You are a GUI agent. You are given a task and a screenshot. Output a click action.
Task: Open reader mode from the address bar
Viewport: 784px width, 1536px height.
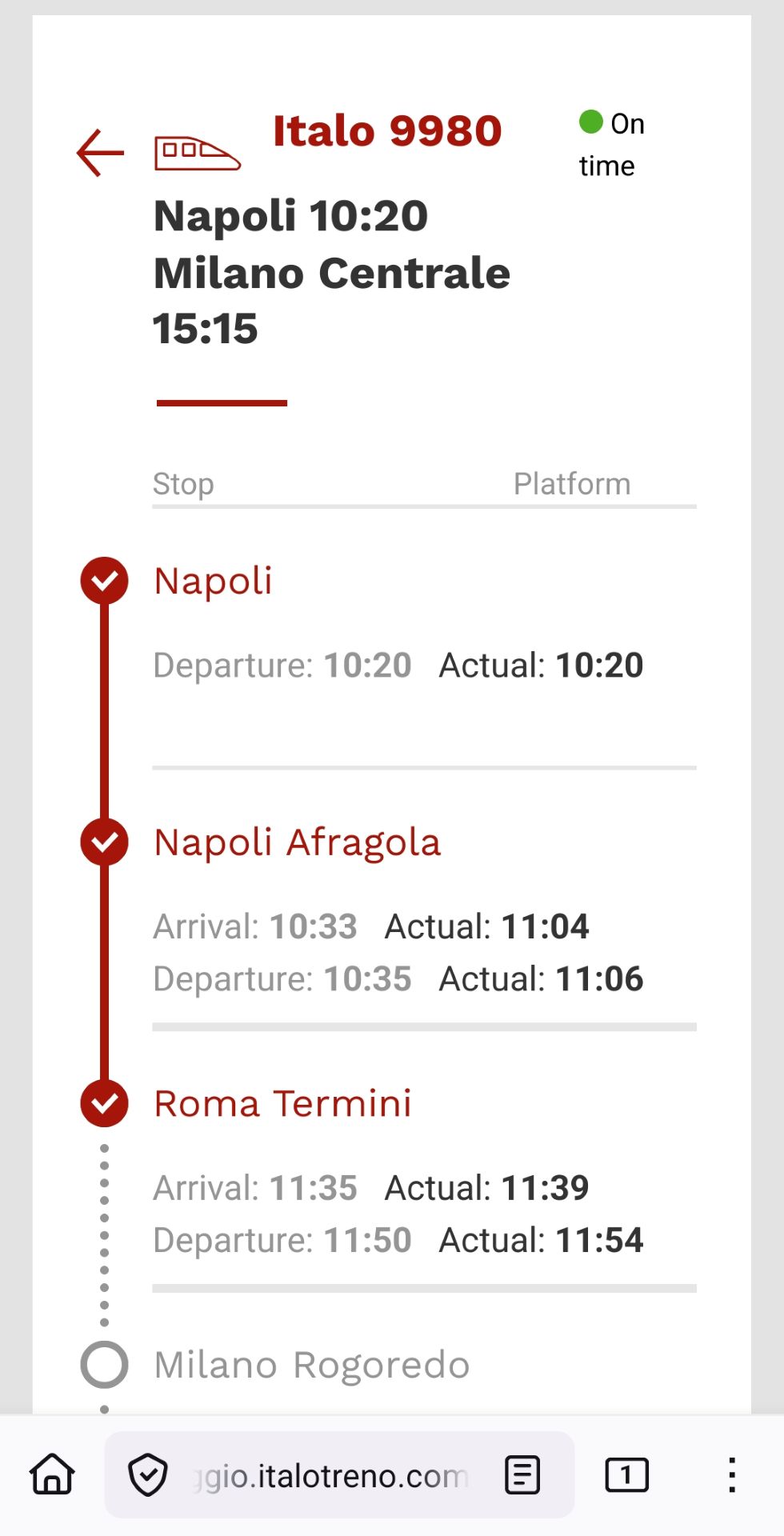coord(522,1474)
